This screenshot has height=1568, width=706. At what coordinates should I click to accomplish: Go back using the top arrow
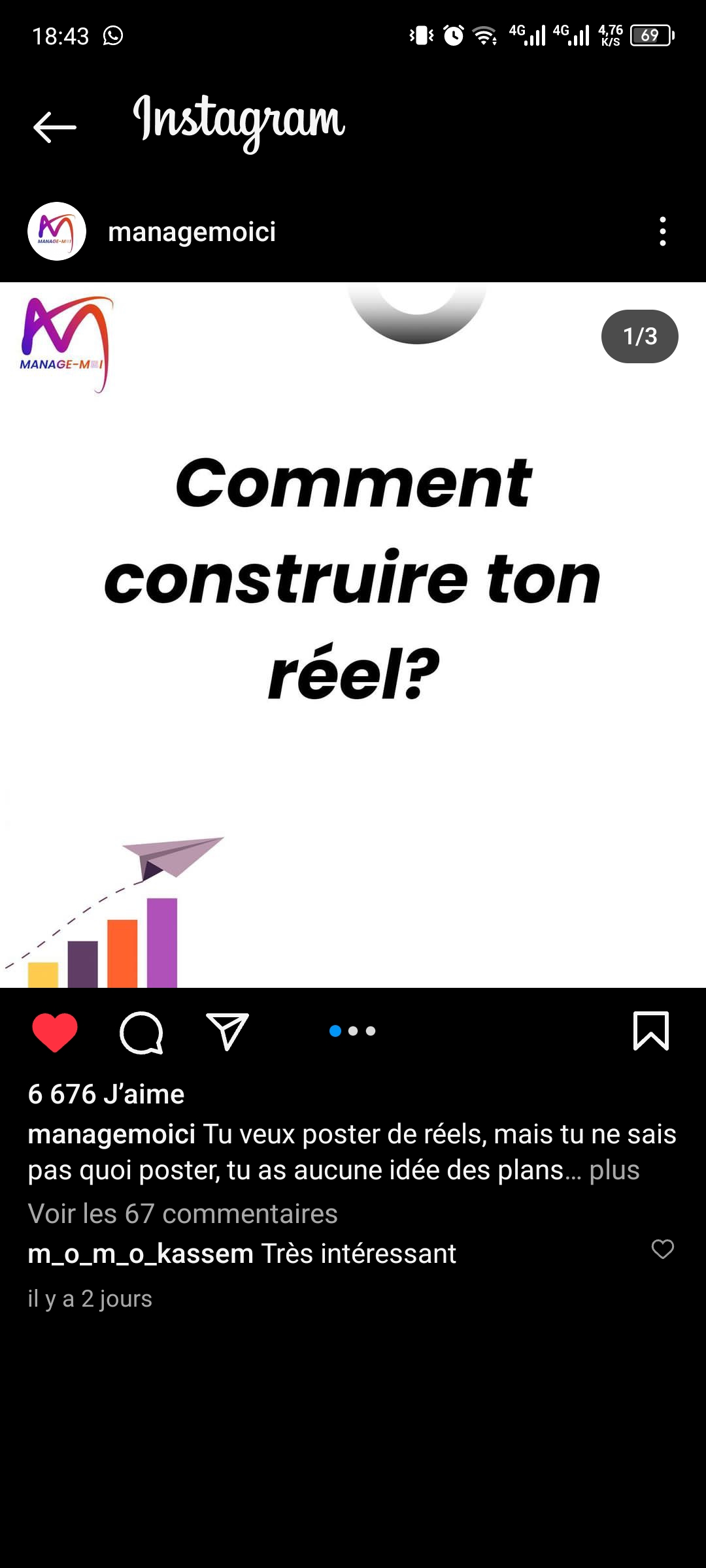tap(55, 127)
